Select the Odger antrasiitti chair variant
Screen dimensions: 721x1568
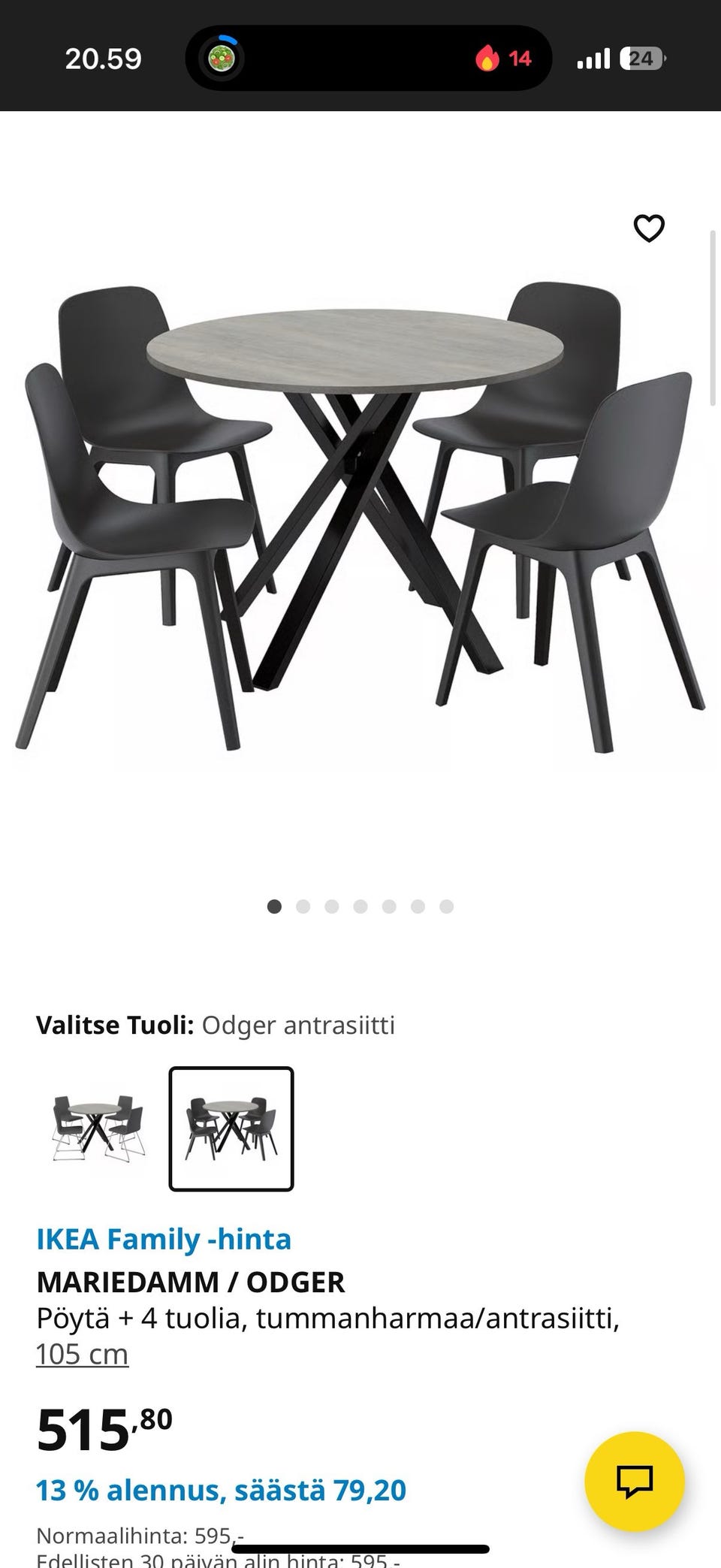coord(231,1128)
